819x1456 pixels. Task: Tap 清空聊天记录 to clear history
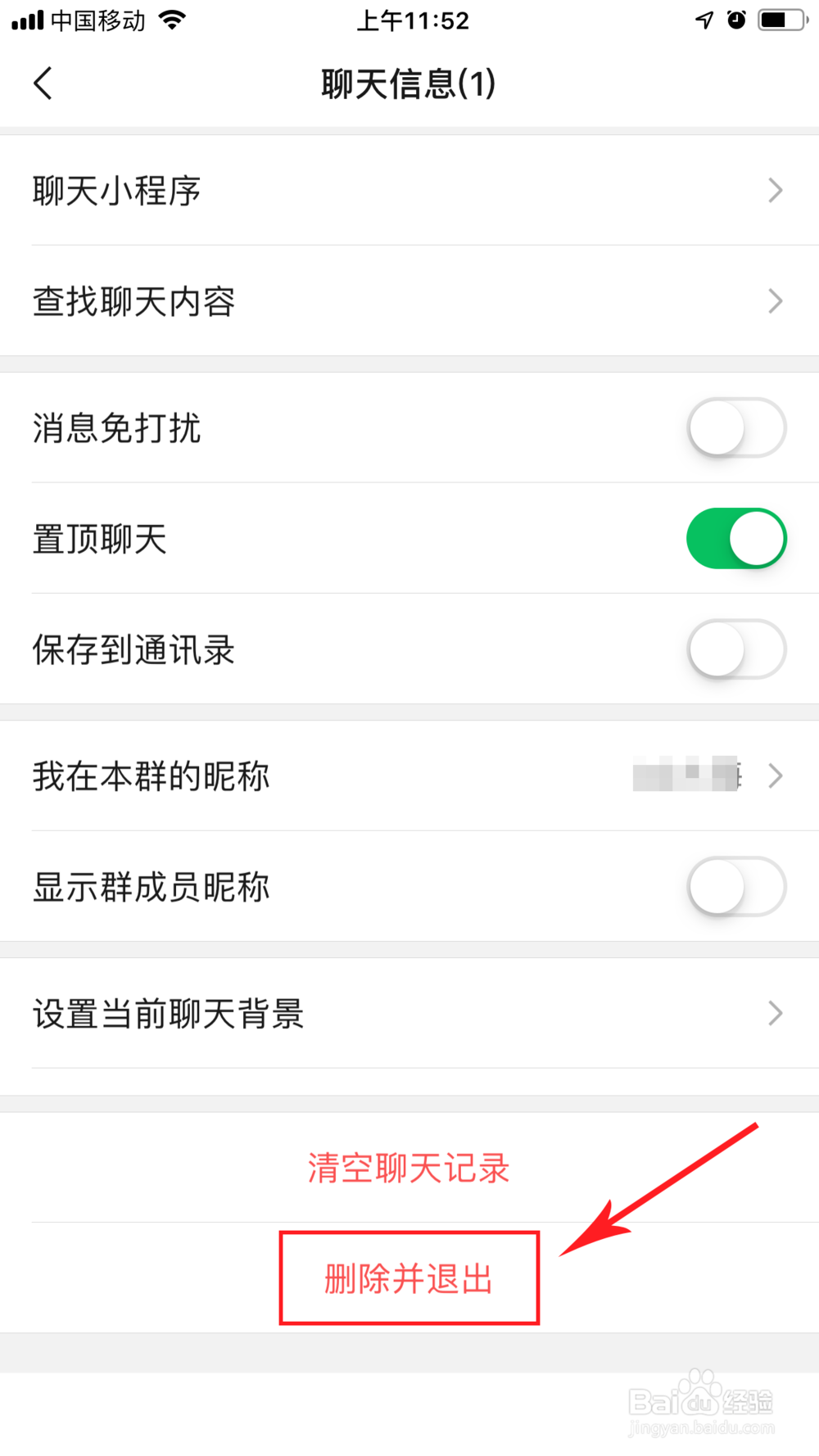[x=409, y=1169]
